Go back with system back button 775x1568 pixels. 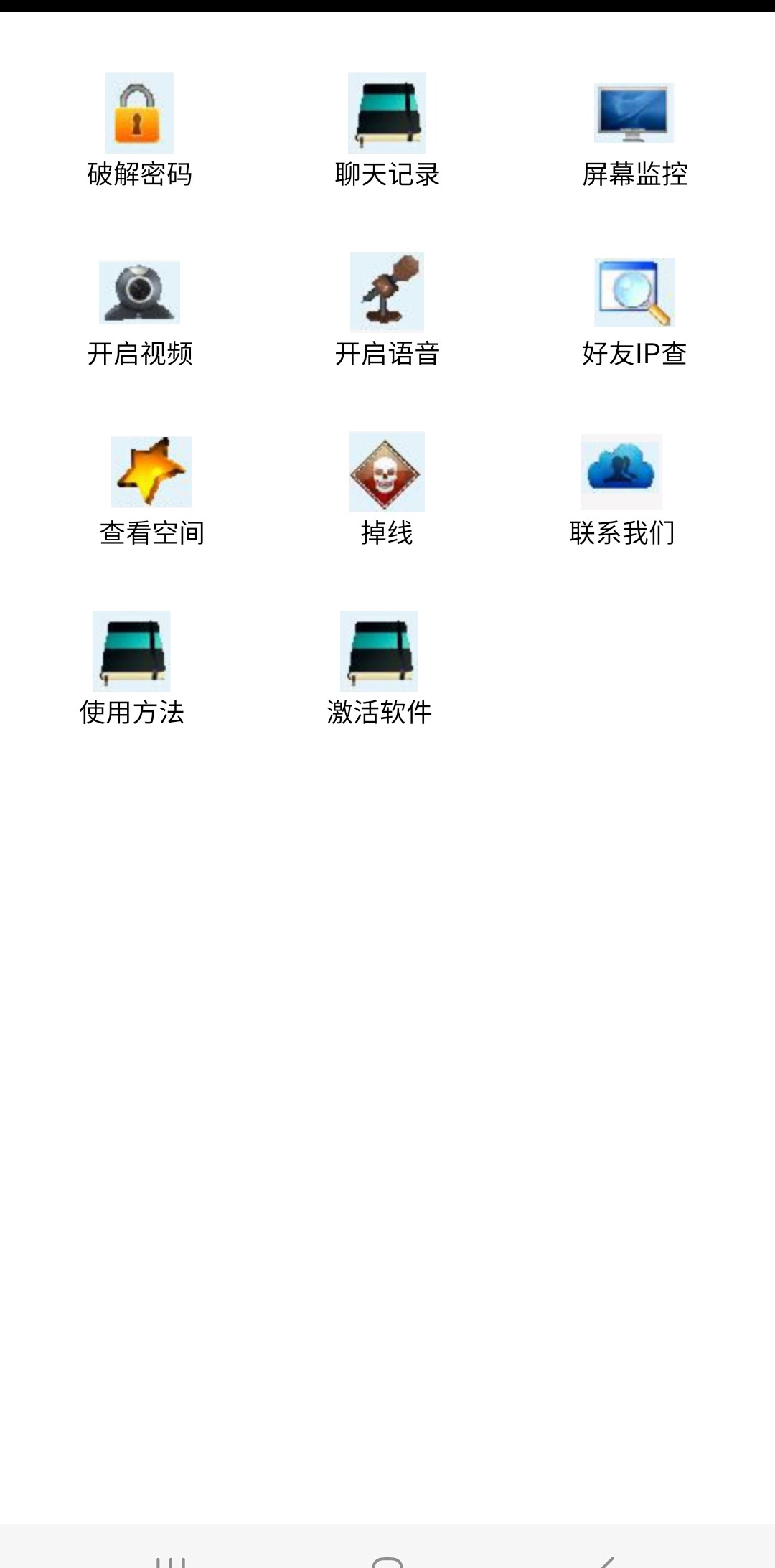point(606,1560)
